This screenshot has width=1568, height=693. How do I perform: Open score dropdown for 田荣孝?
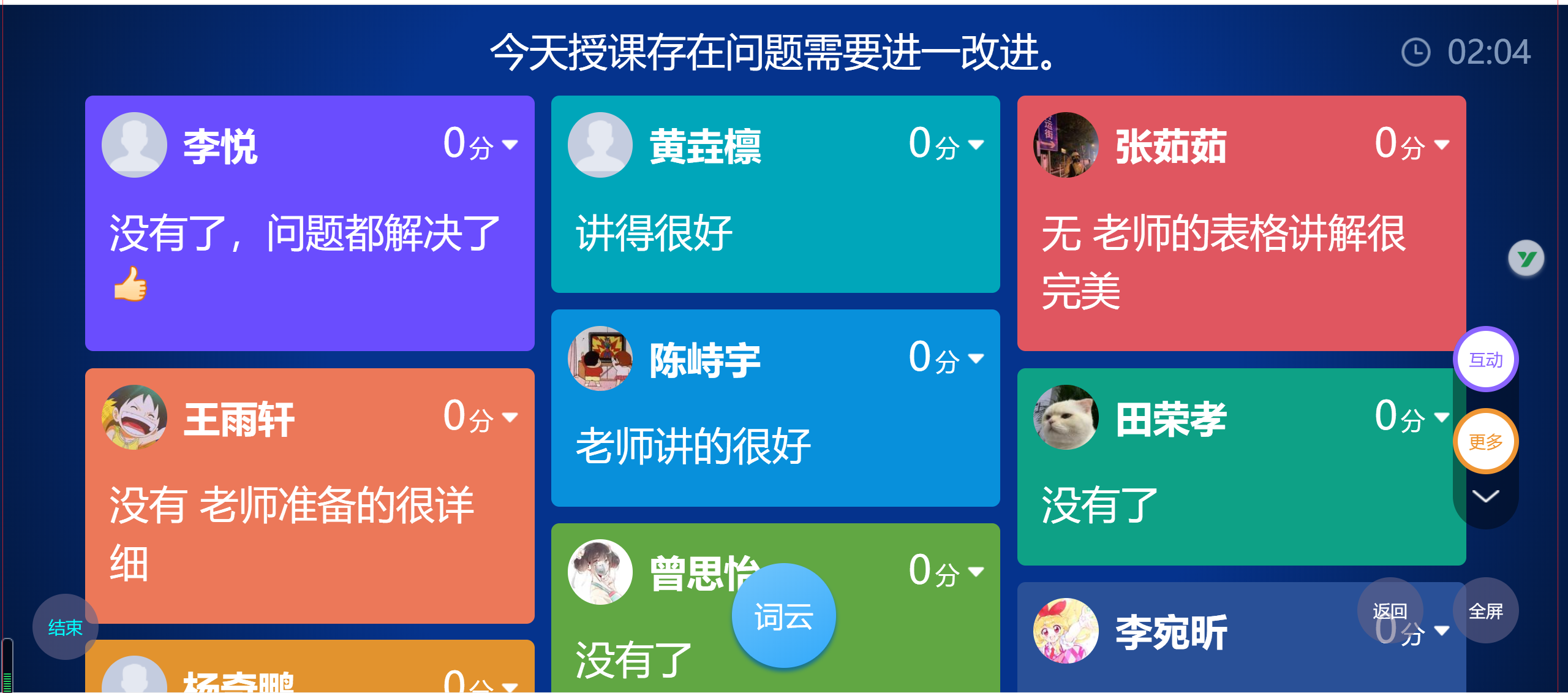tap(1441, 417)
